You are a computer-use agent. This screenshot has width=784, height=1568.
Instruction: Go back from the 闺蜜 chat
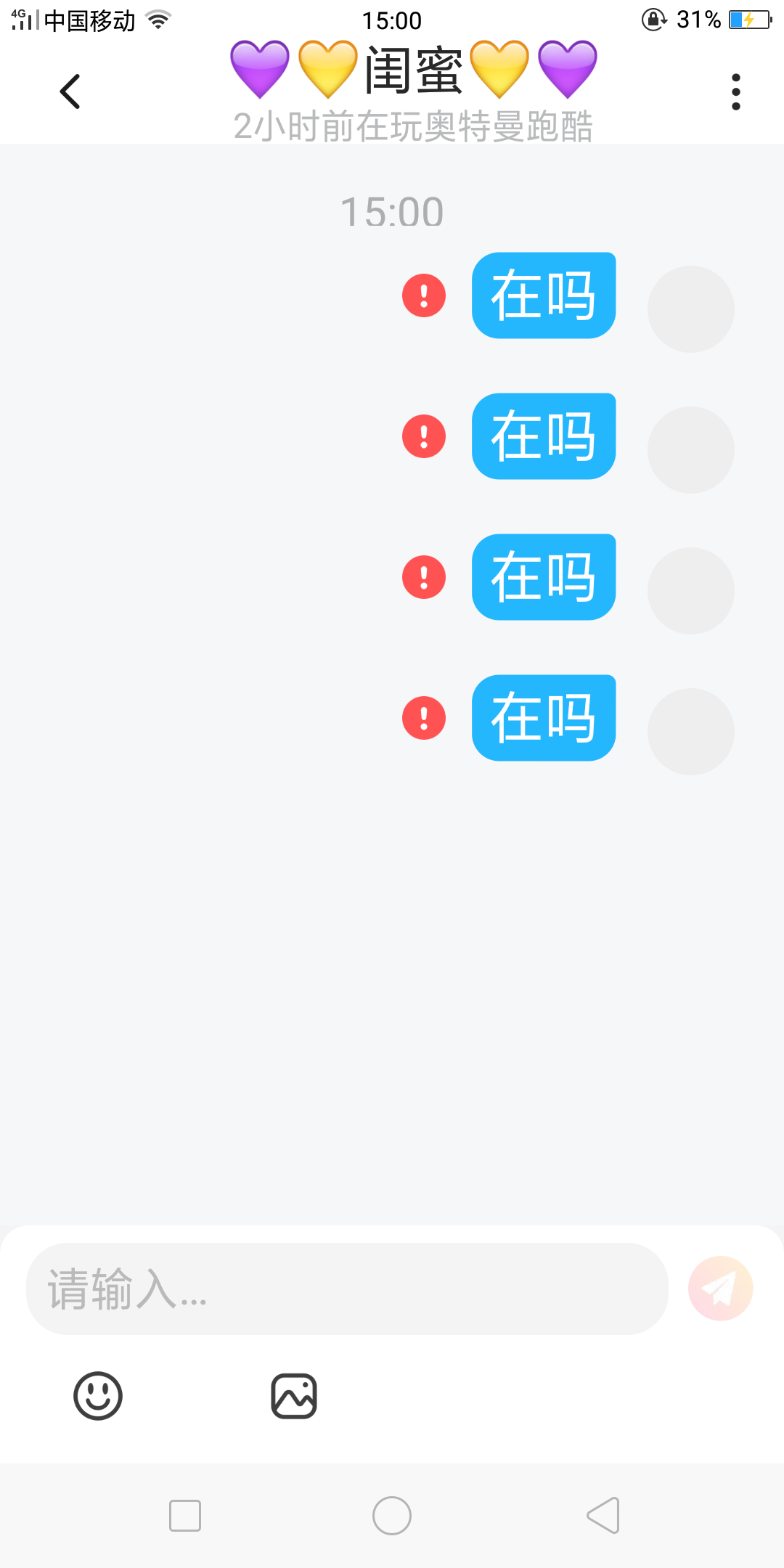[70, 91]
